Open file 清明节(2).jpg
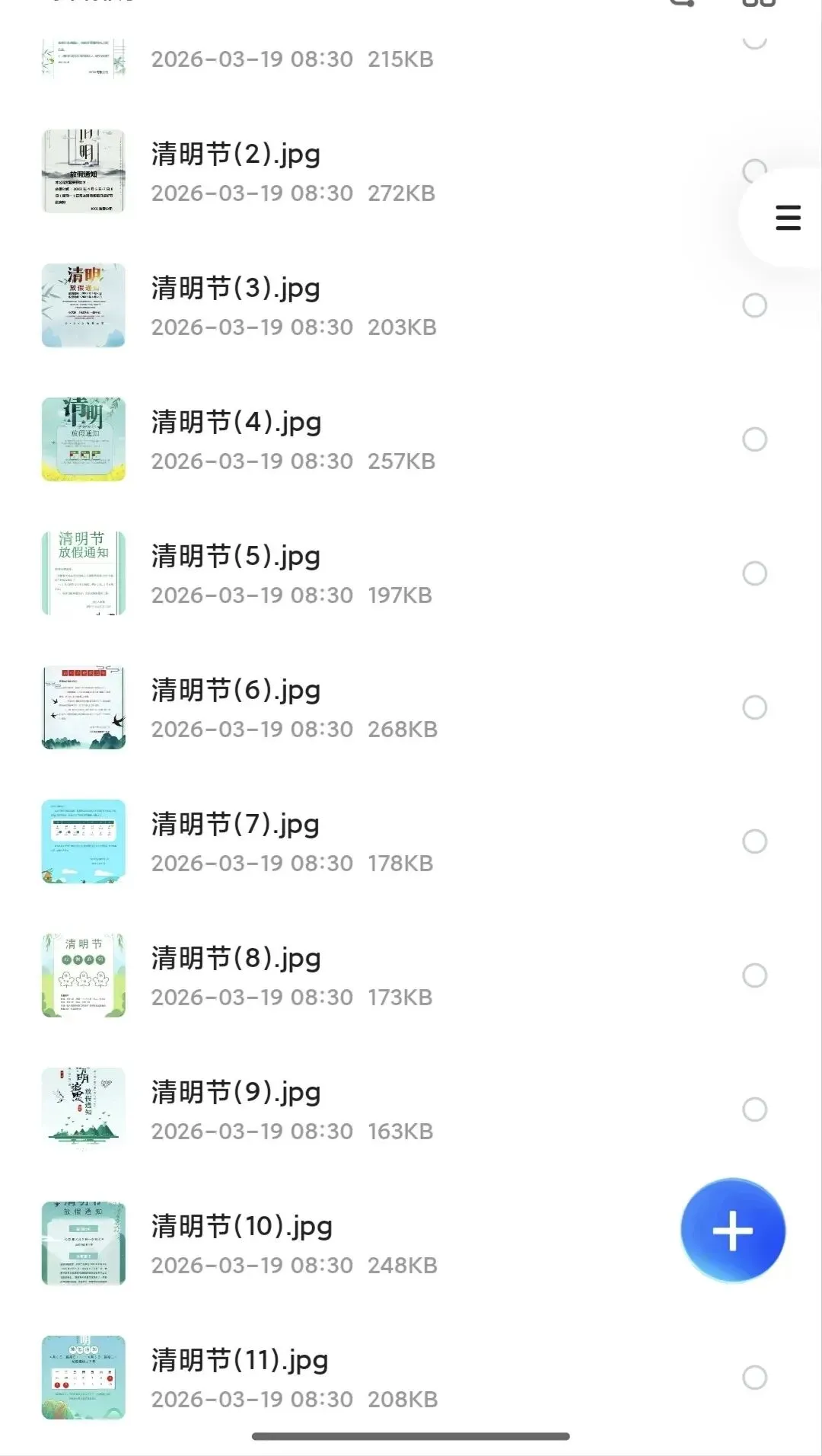822x1456 pixels. (411, 172)
